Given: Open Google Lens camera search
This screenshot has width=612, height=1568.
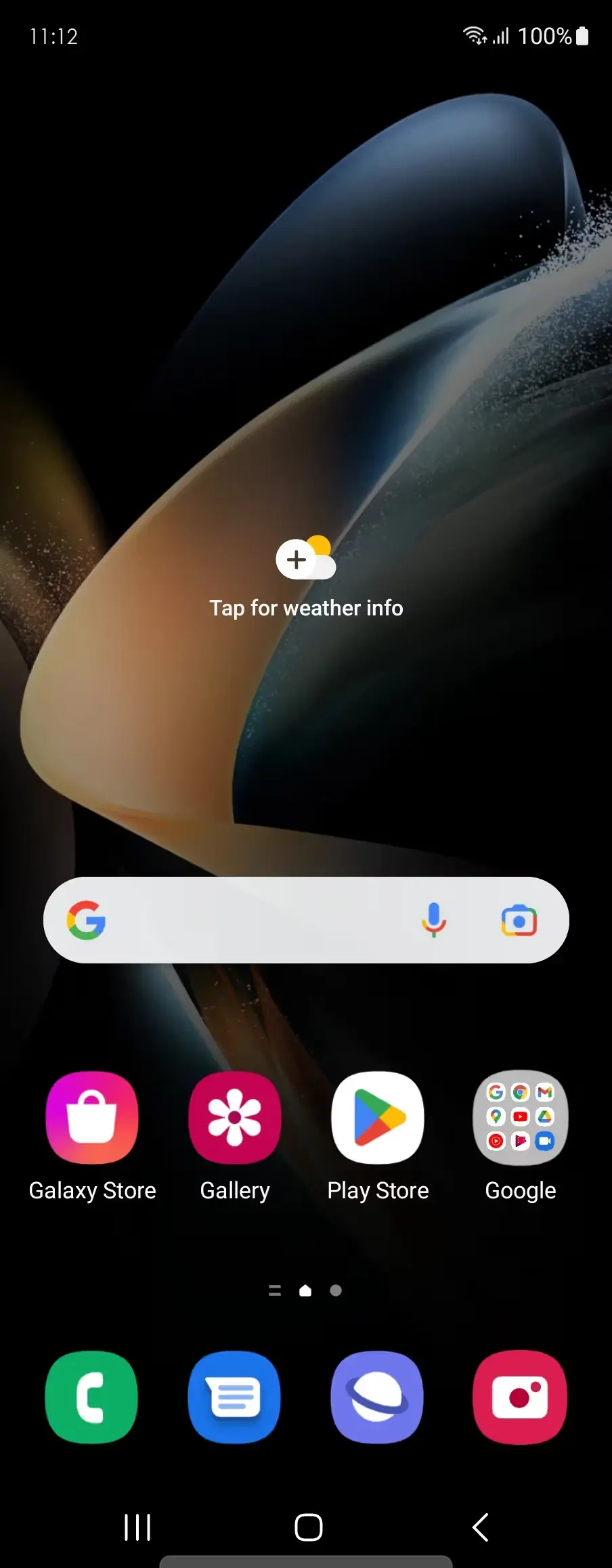Looking at the screenshot, I should [519, 920].
